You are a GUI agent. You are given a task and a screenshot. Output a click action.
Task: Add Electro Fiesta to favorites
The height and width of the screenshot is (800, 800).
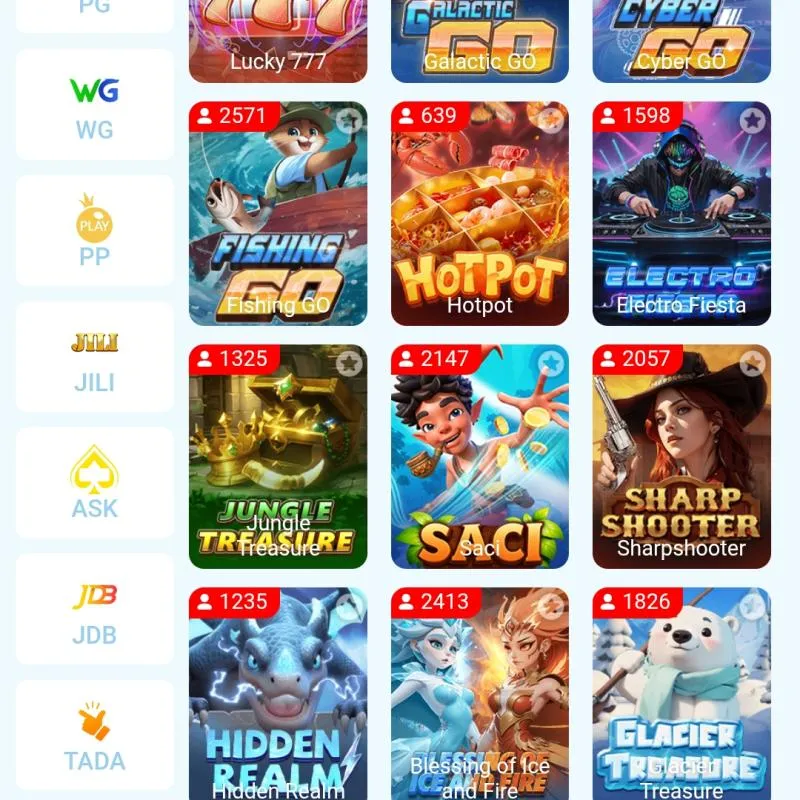753,121
